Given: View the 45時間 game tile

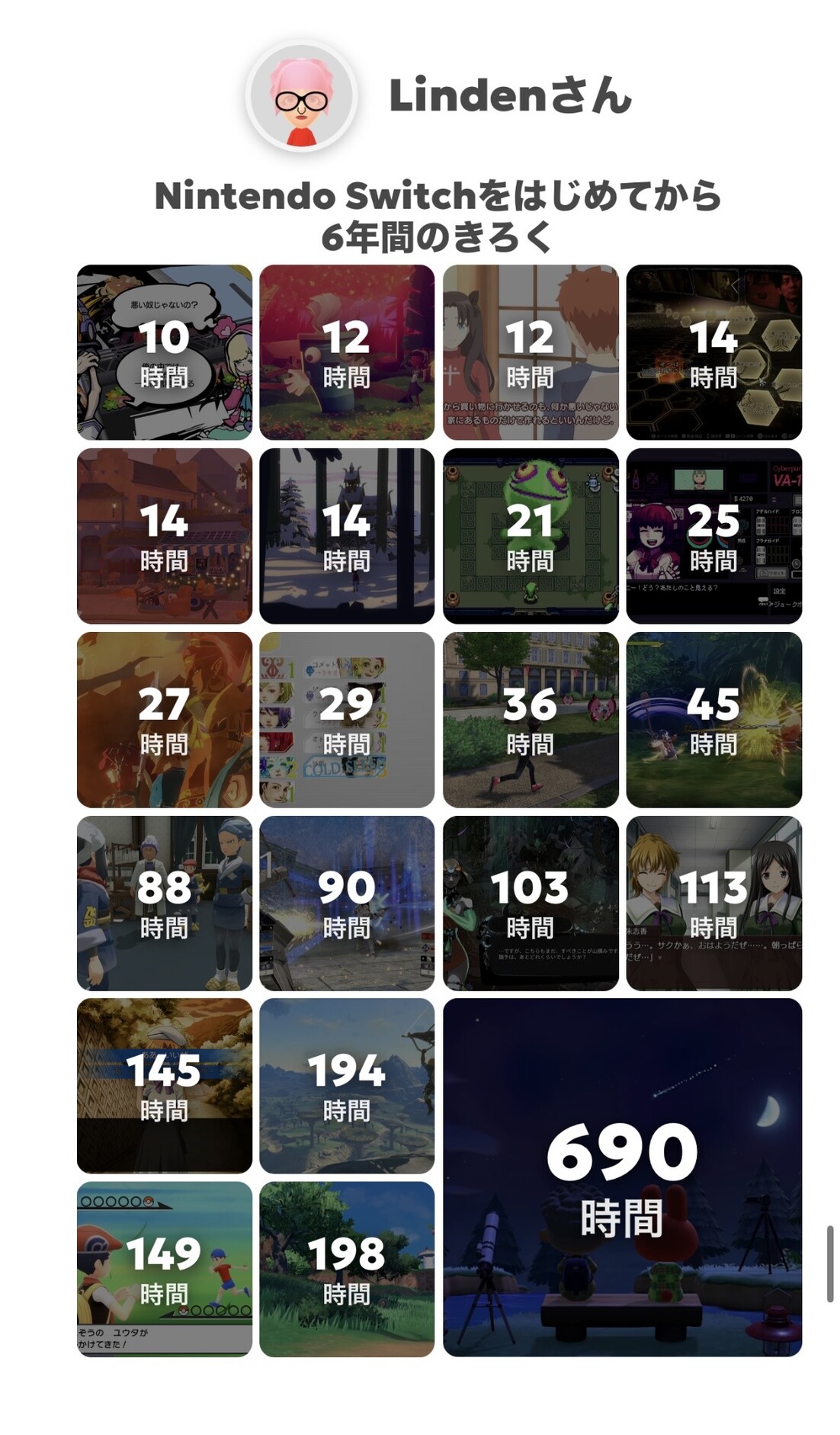Looking at the screenshot, I should pyautogui.click(x=713, y=719).
